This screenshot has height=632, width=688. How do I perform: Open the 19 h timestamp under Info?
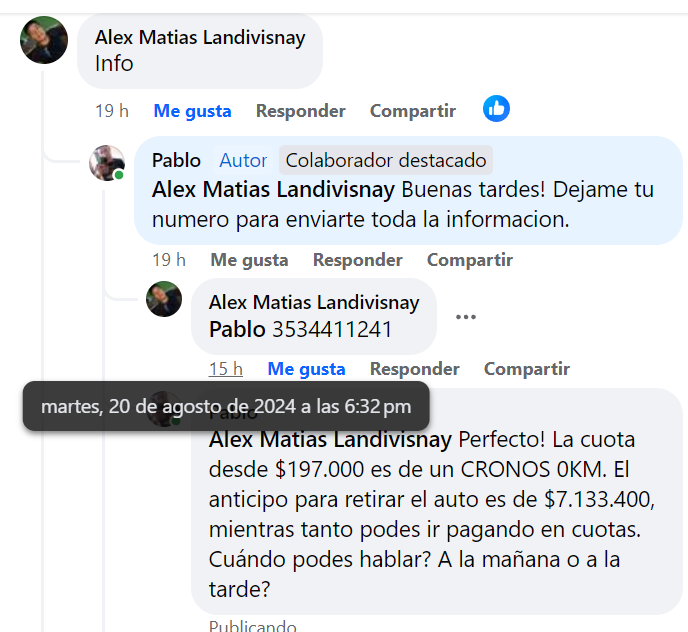[112, 111]
